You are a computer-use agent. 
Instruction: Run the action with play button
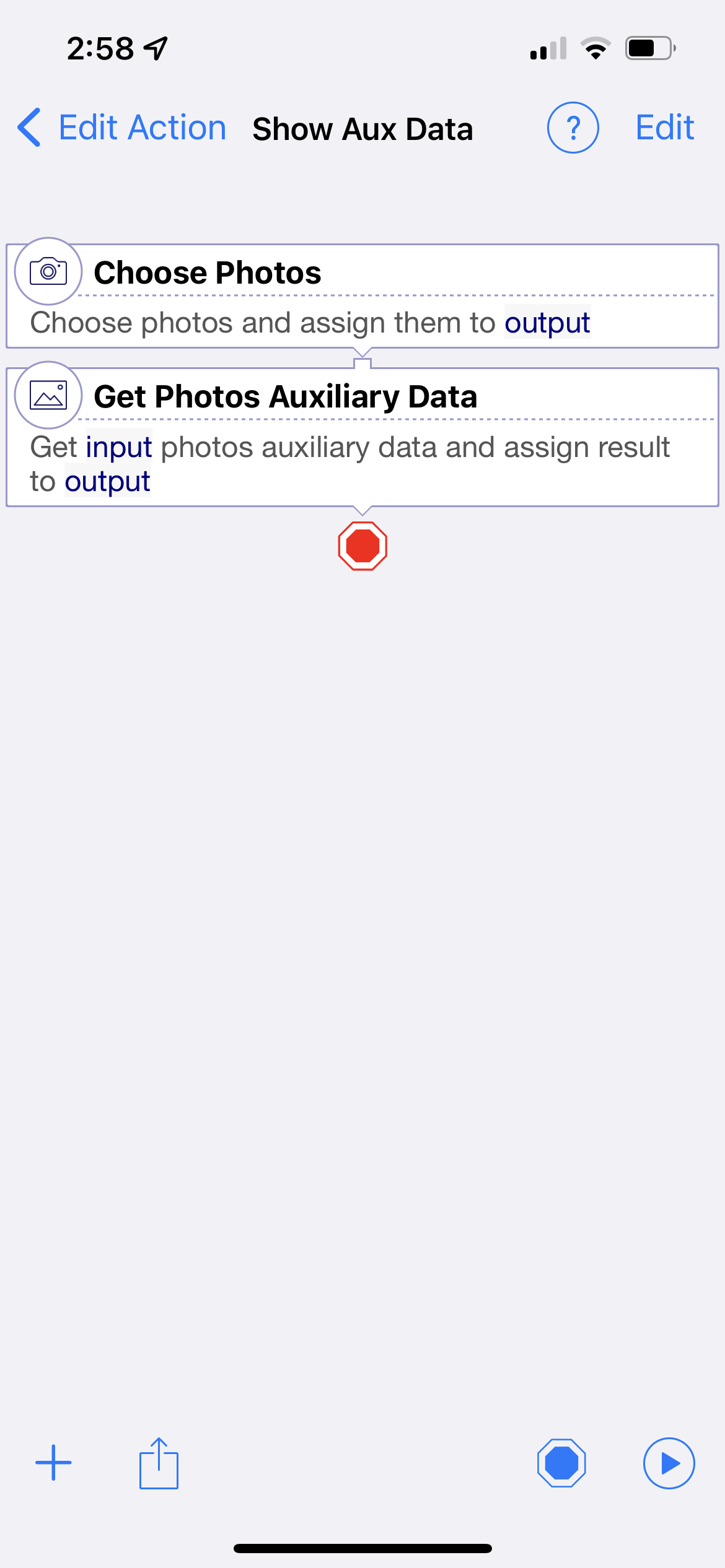[x=669, y=1463]
